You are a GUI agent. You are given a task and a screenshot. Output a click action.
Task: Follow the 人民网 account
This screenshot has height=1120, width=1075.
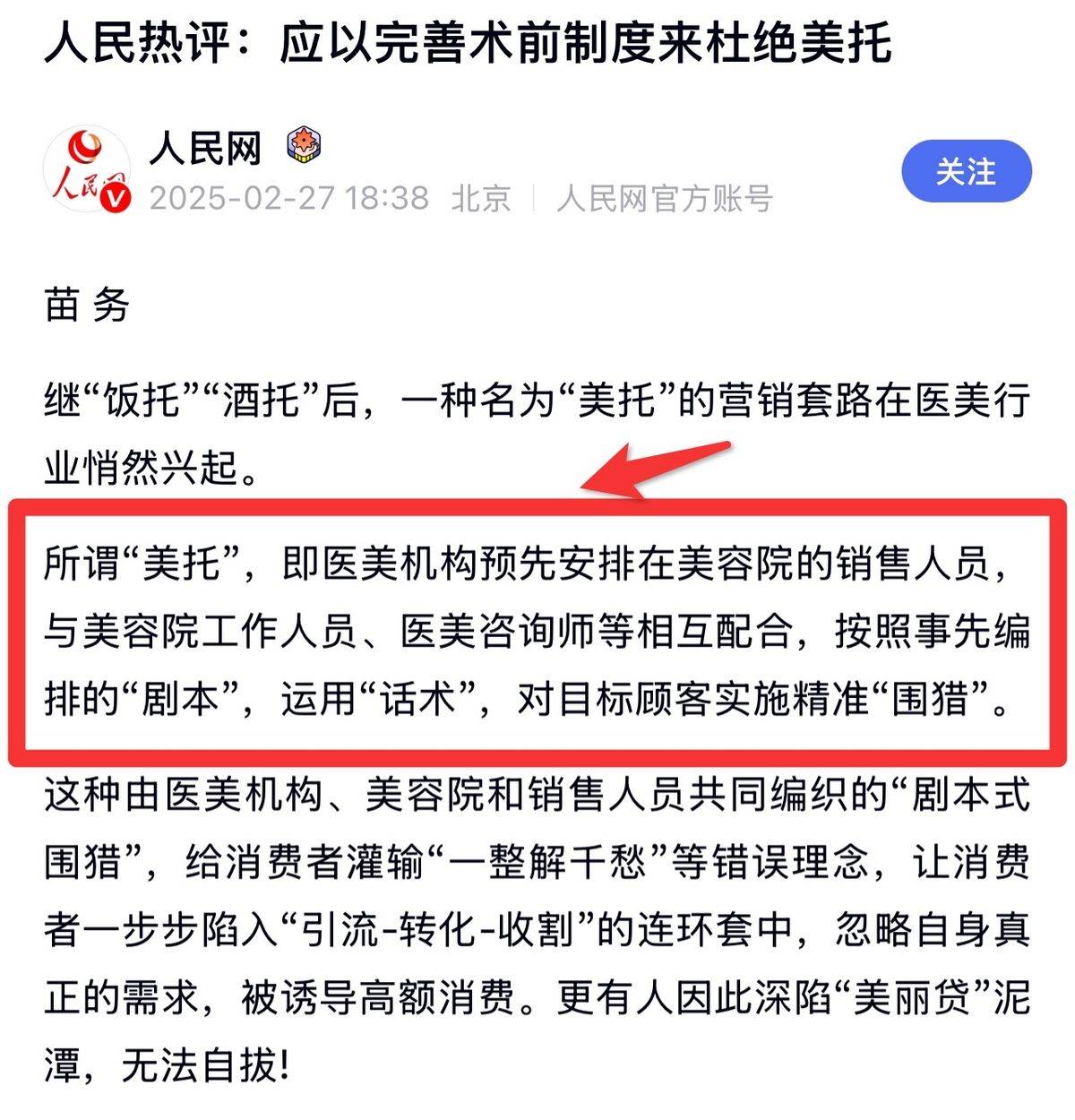point(966,171)
